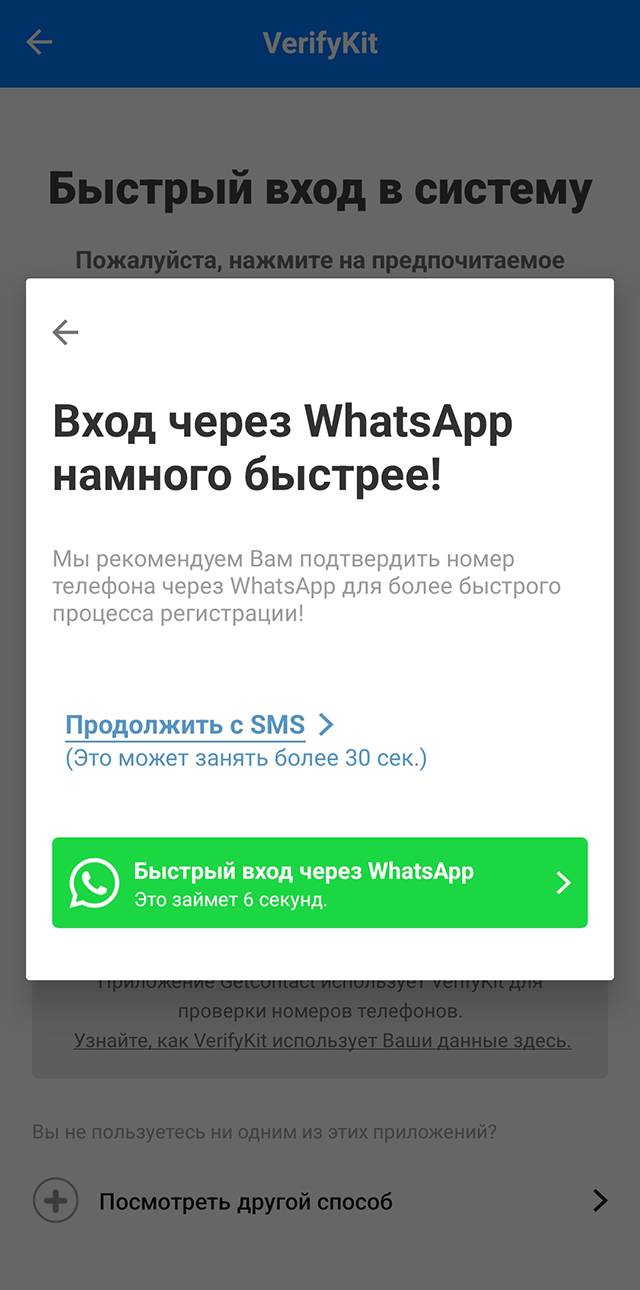Go back using the VerifyKit header arrow
The height and width of the screenshot is (1290, 640).
(39, 42)
